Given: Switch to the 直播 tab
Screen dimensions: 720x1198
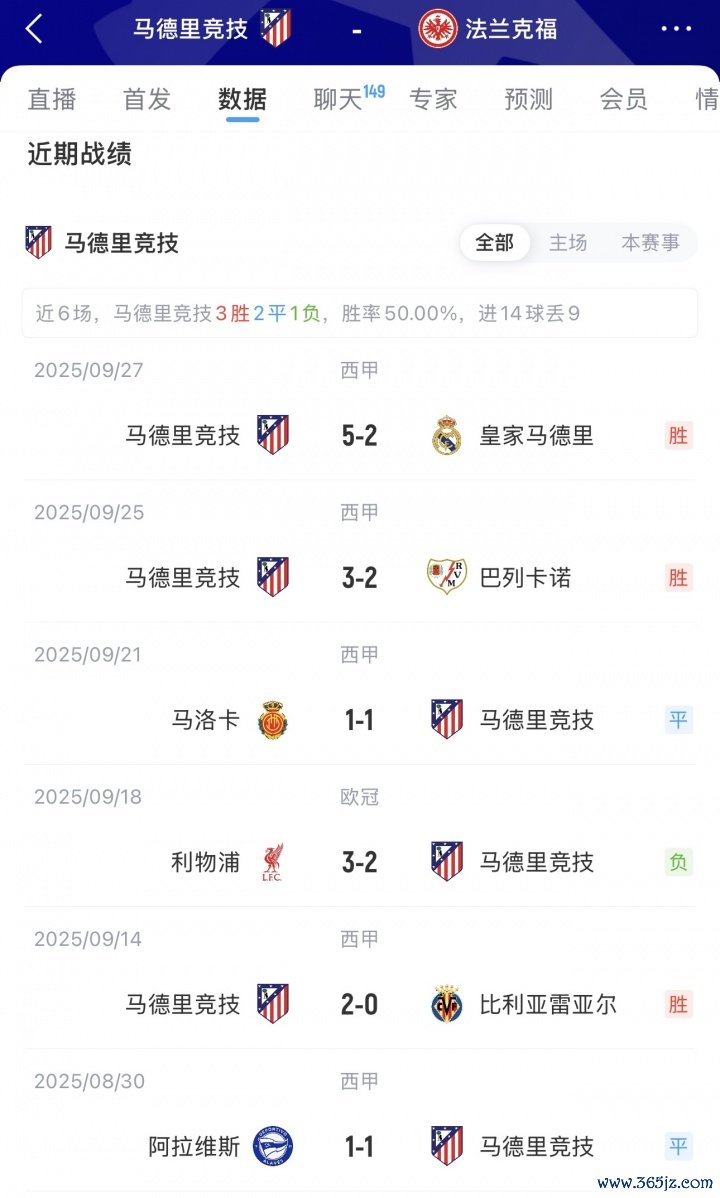Looking at the screenshot, I should (x=52, y=99).
